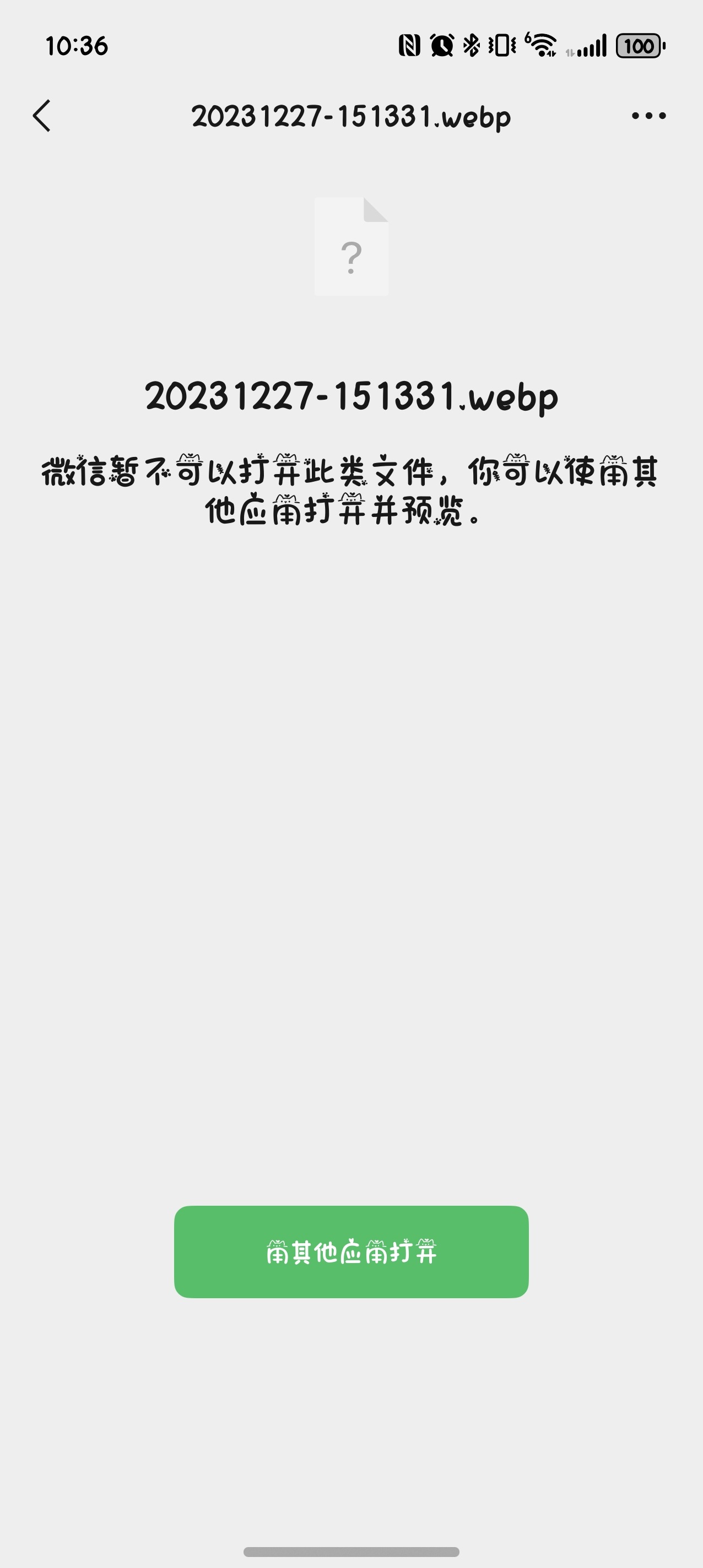Go back using the top-left arrow
The width and height of the screenshot is (703, 1568).
41,116
